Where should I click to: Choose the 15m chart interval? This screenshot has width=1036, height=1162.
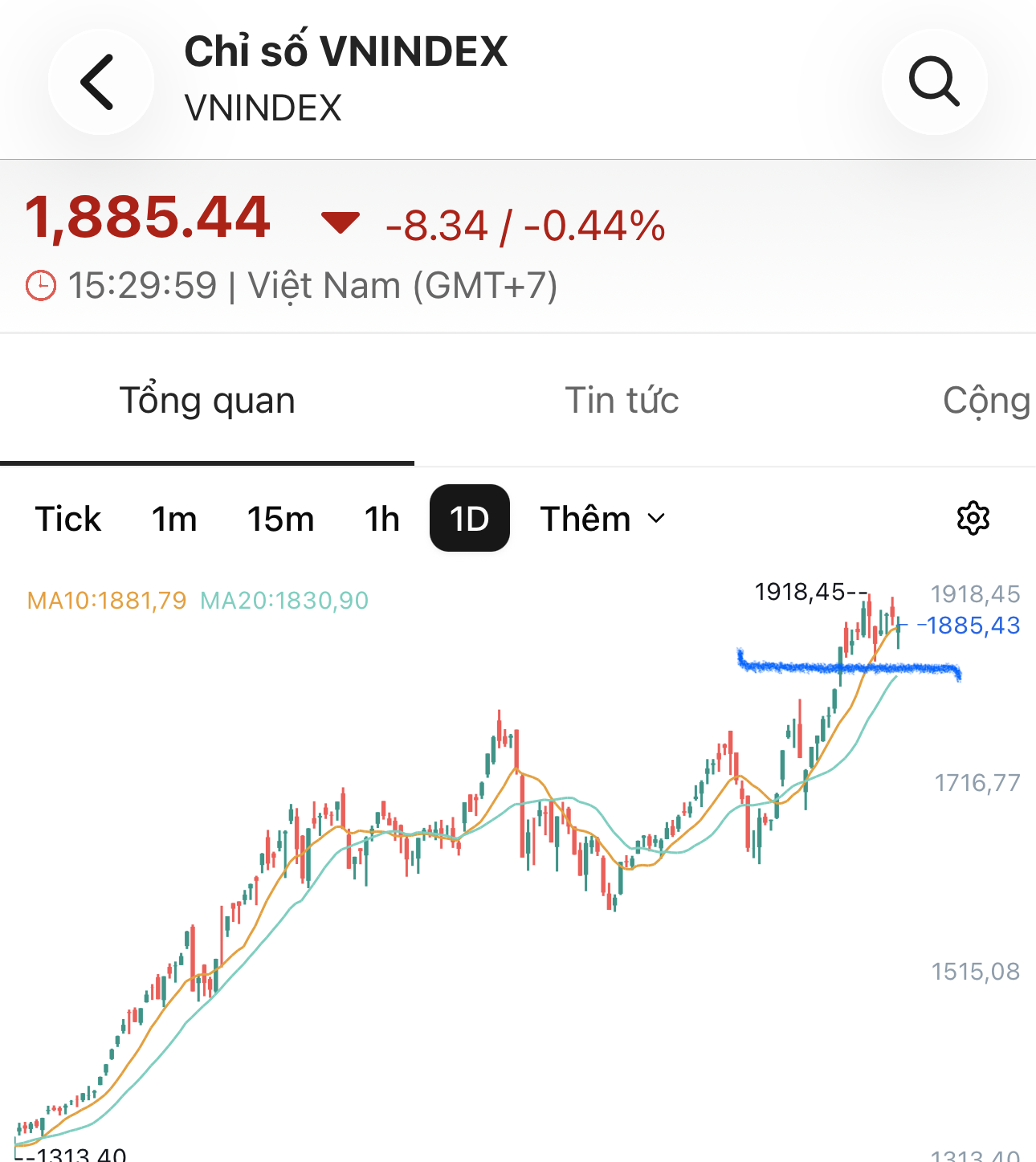click(280, 519)
